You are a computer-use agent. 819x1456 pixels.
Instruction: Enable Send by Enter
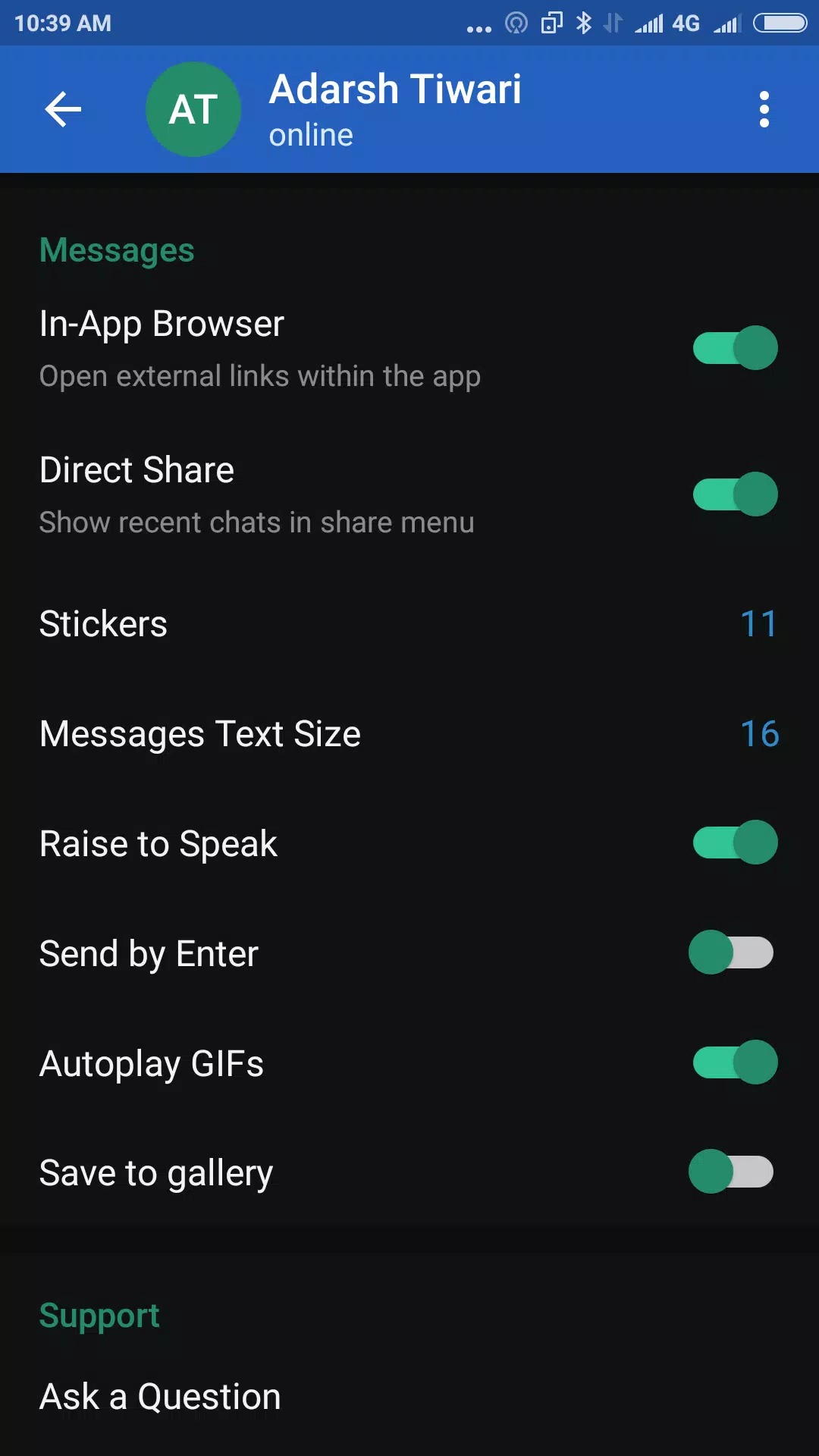pyautogui.click(x=731, y=952)
